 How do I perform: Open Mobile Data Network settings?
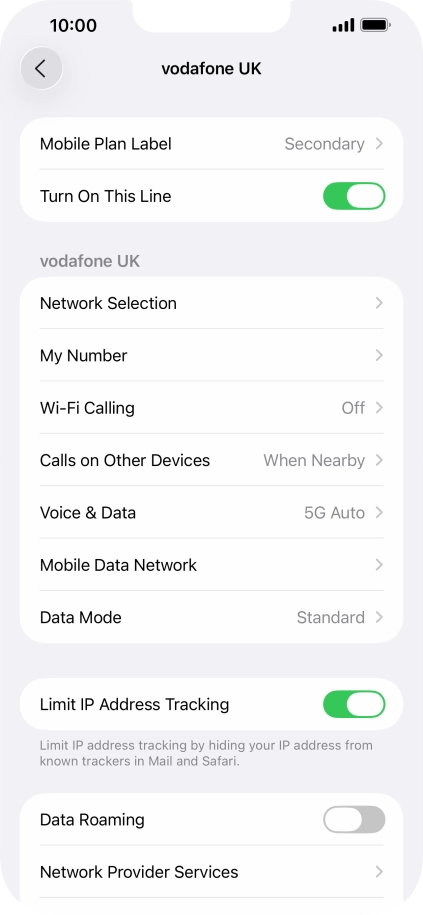(211, 565)
